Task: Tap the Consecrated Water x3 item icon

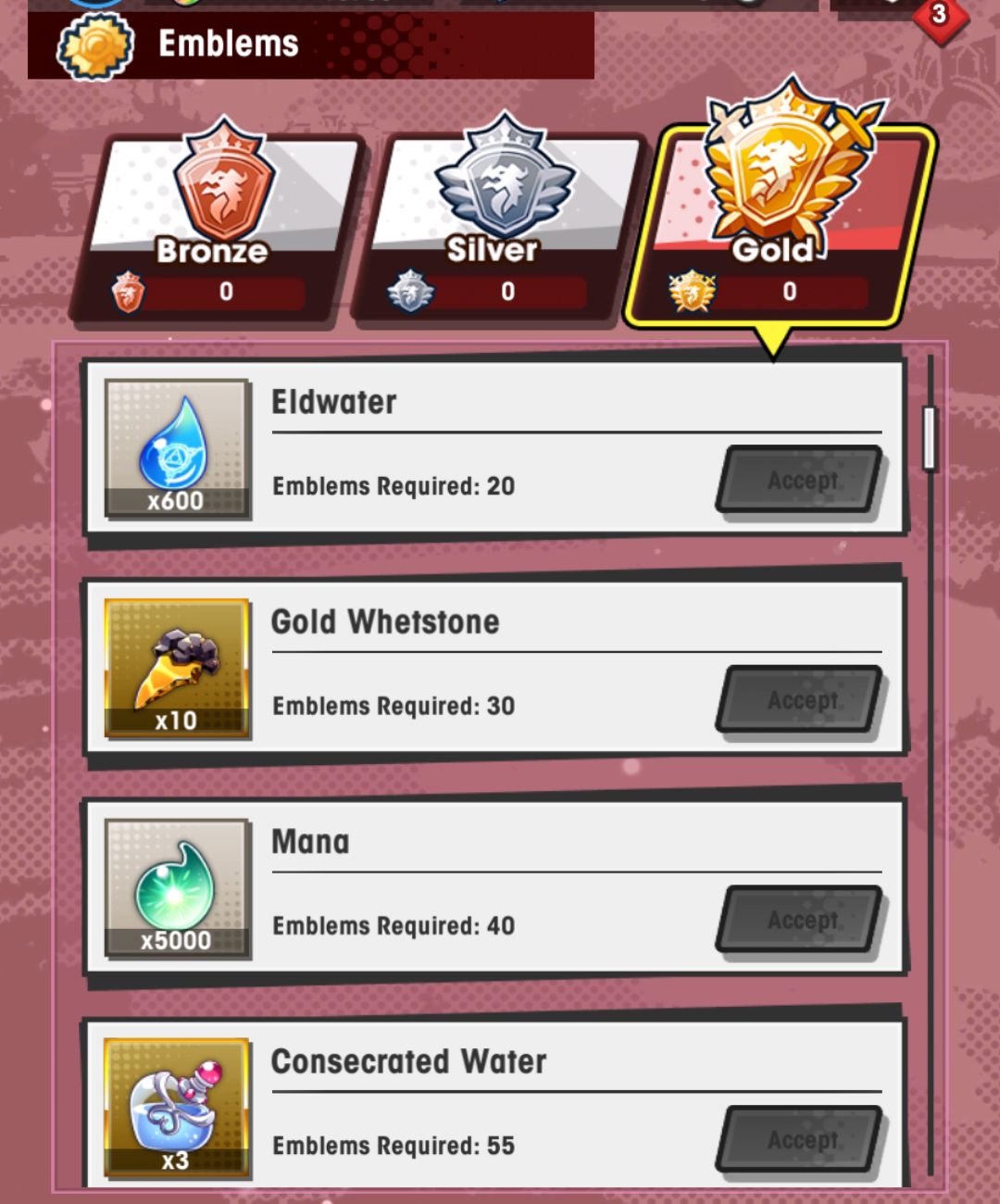Action: pos(177,1108)
